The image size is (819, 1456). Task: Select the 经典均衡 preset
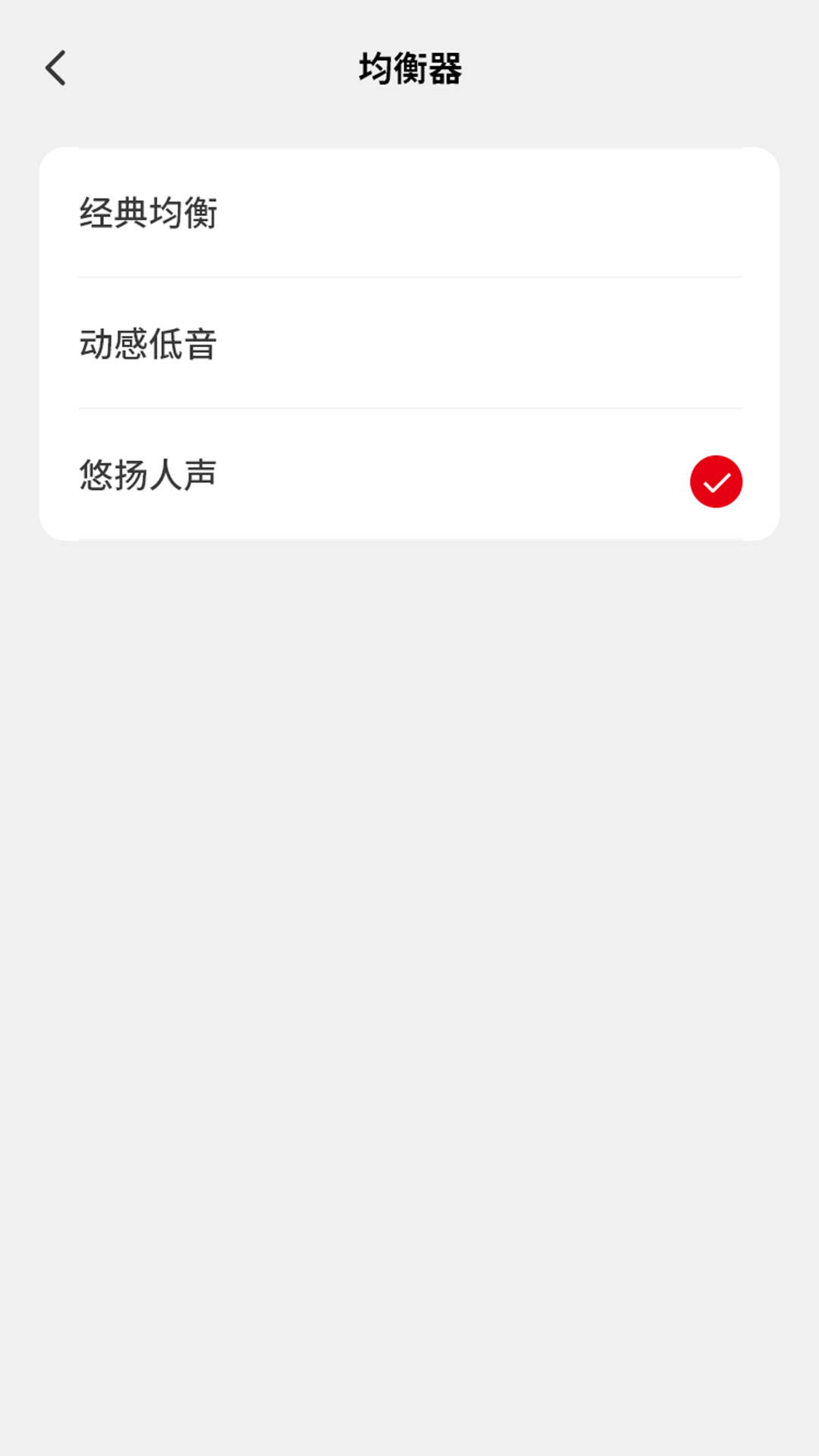click(409, 215)
